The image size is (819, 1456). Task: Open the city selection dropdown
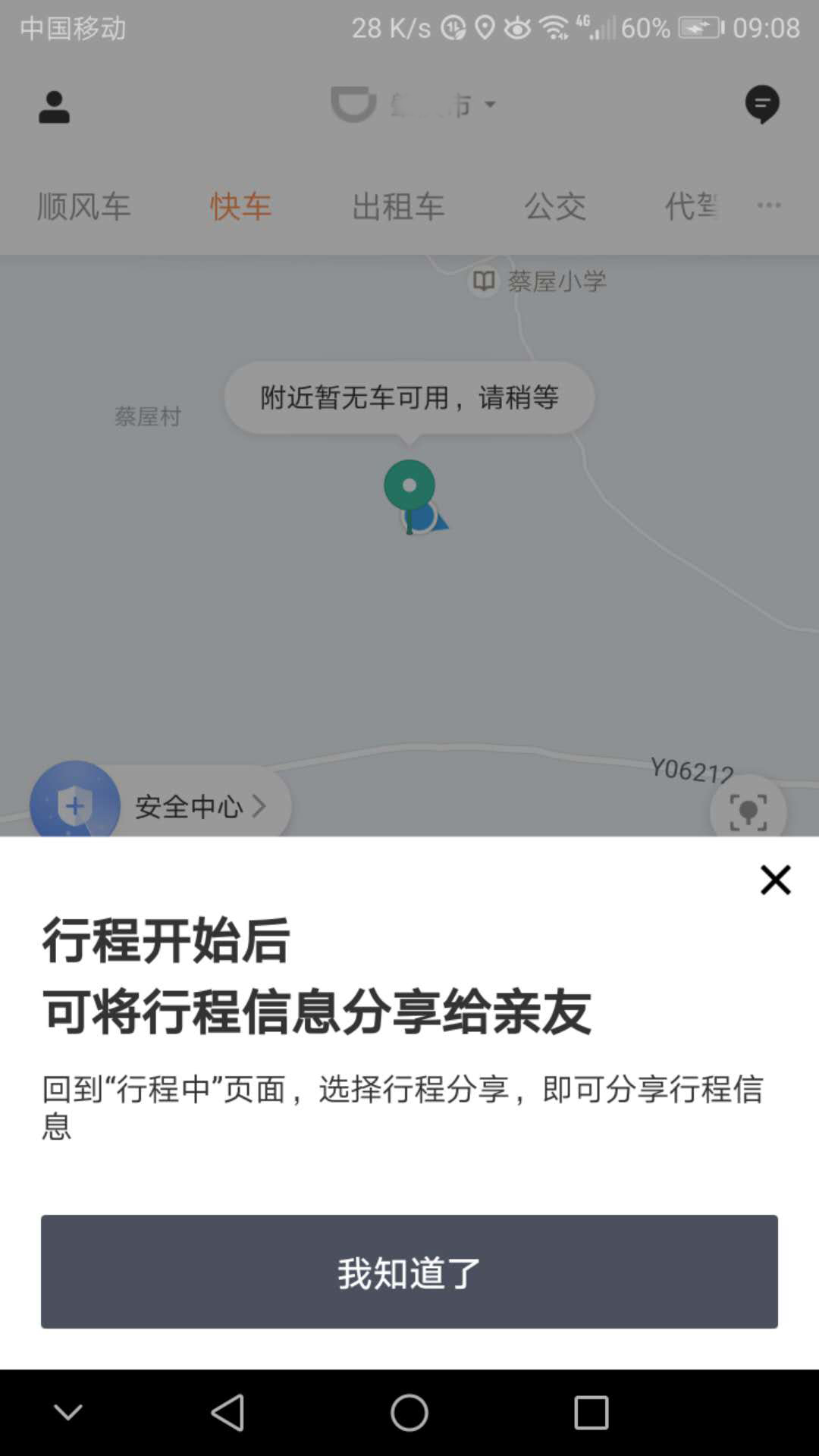click(x=489, y=105)
